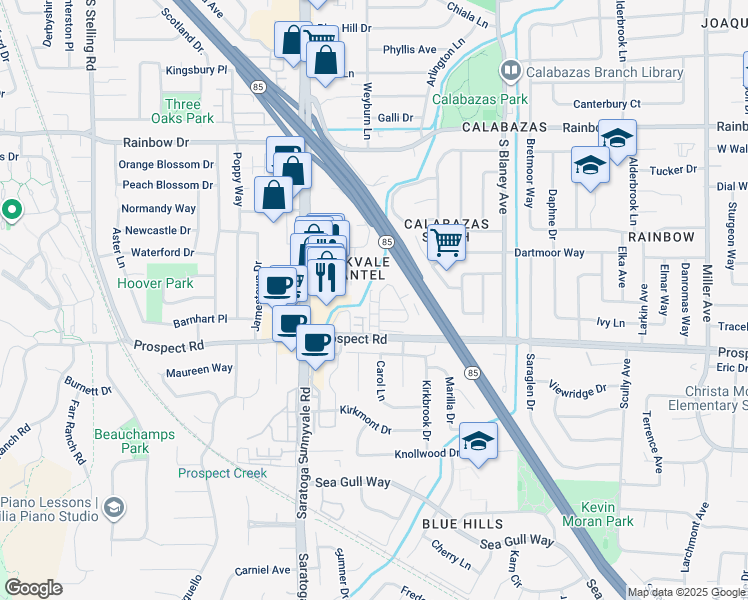Tap the grocery cart pin near Dartmoor Way
This screenshot has height=600, width=748.
(446, 240)
